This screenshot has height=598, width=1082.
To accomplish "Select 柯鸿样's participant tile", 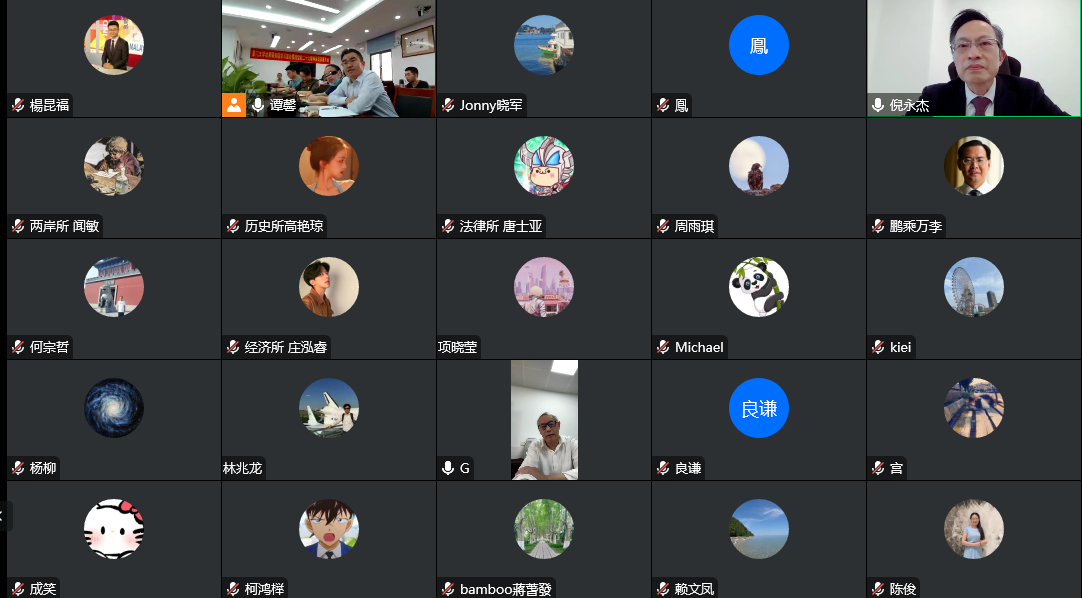I will [x=328, y=538].
